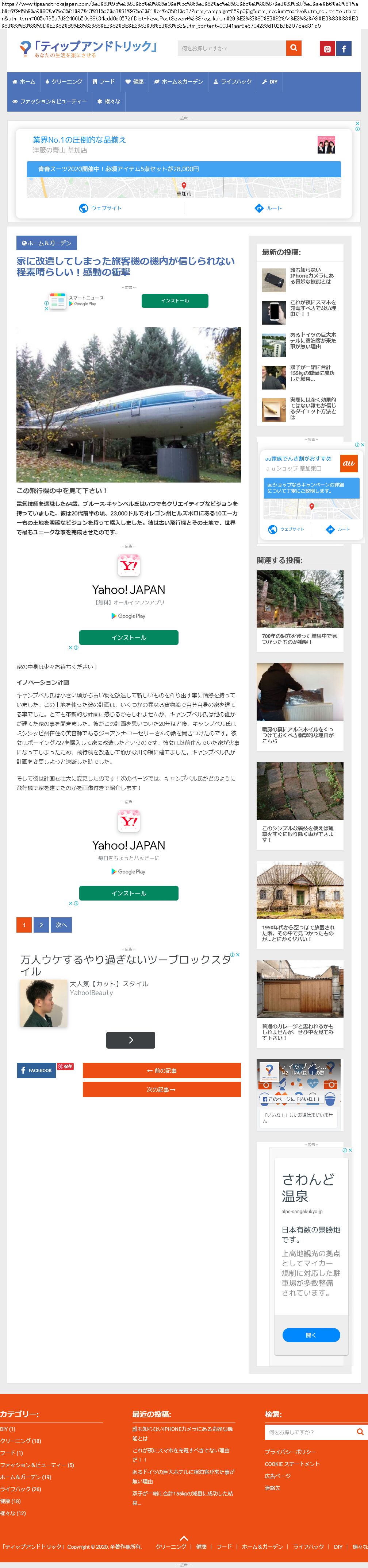This screenshot has height=1568, width=368.
Task: Go to ホーム in the navigation menu
Action: pos(24,82)
